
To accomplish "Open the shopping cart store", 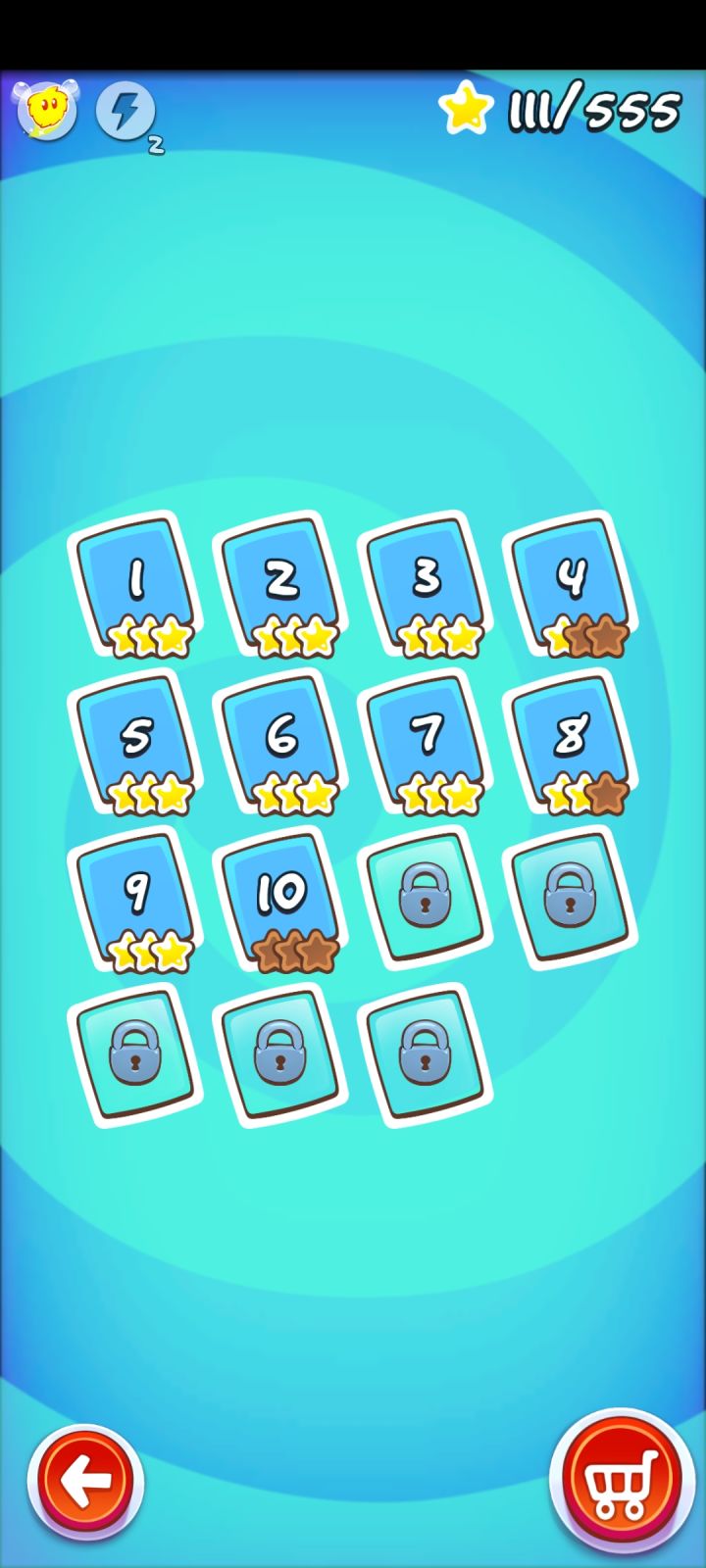I will pos(622,1480).
